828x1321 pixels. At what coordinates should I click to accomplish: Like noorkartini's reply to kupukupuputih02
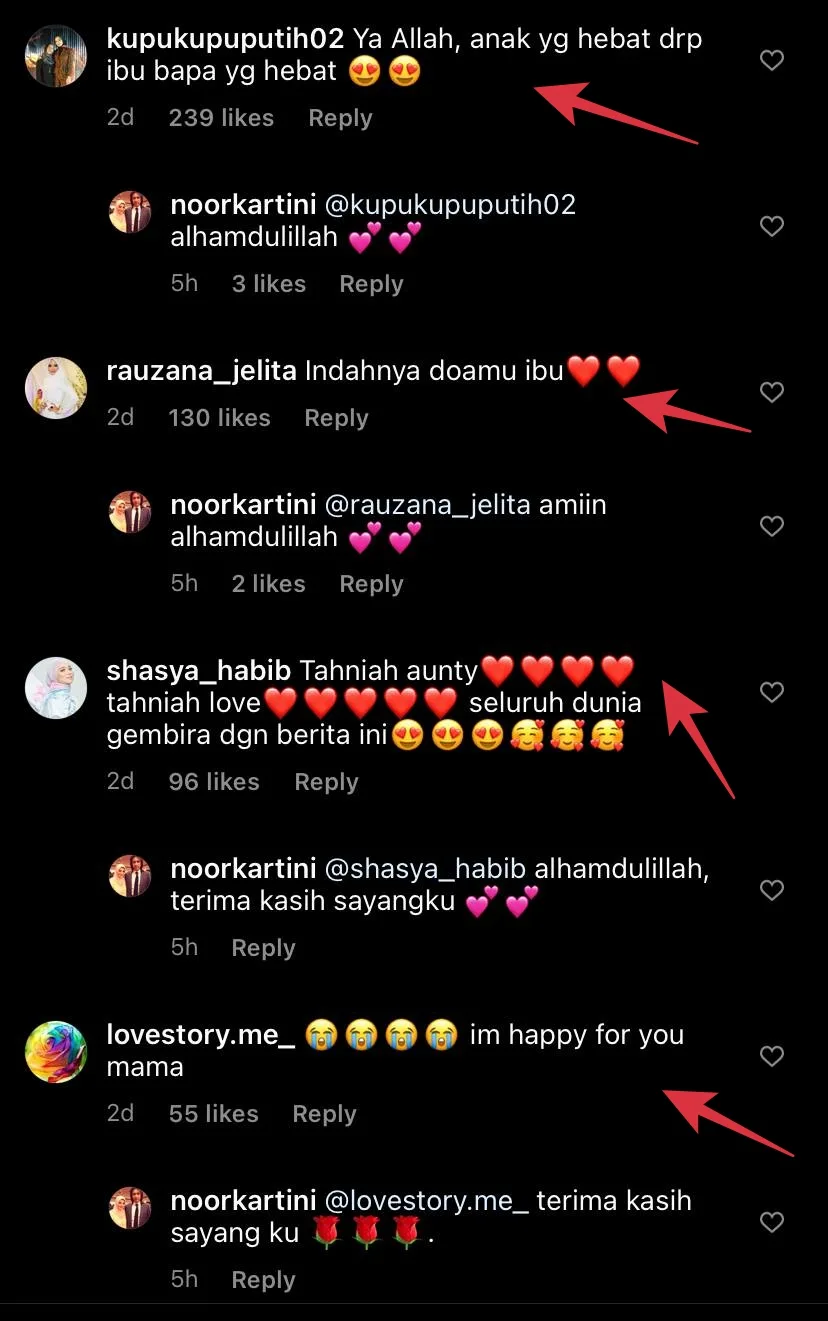click(771, 226)
